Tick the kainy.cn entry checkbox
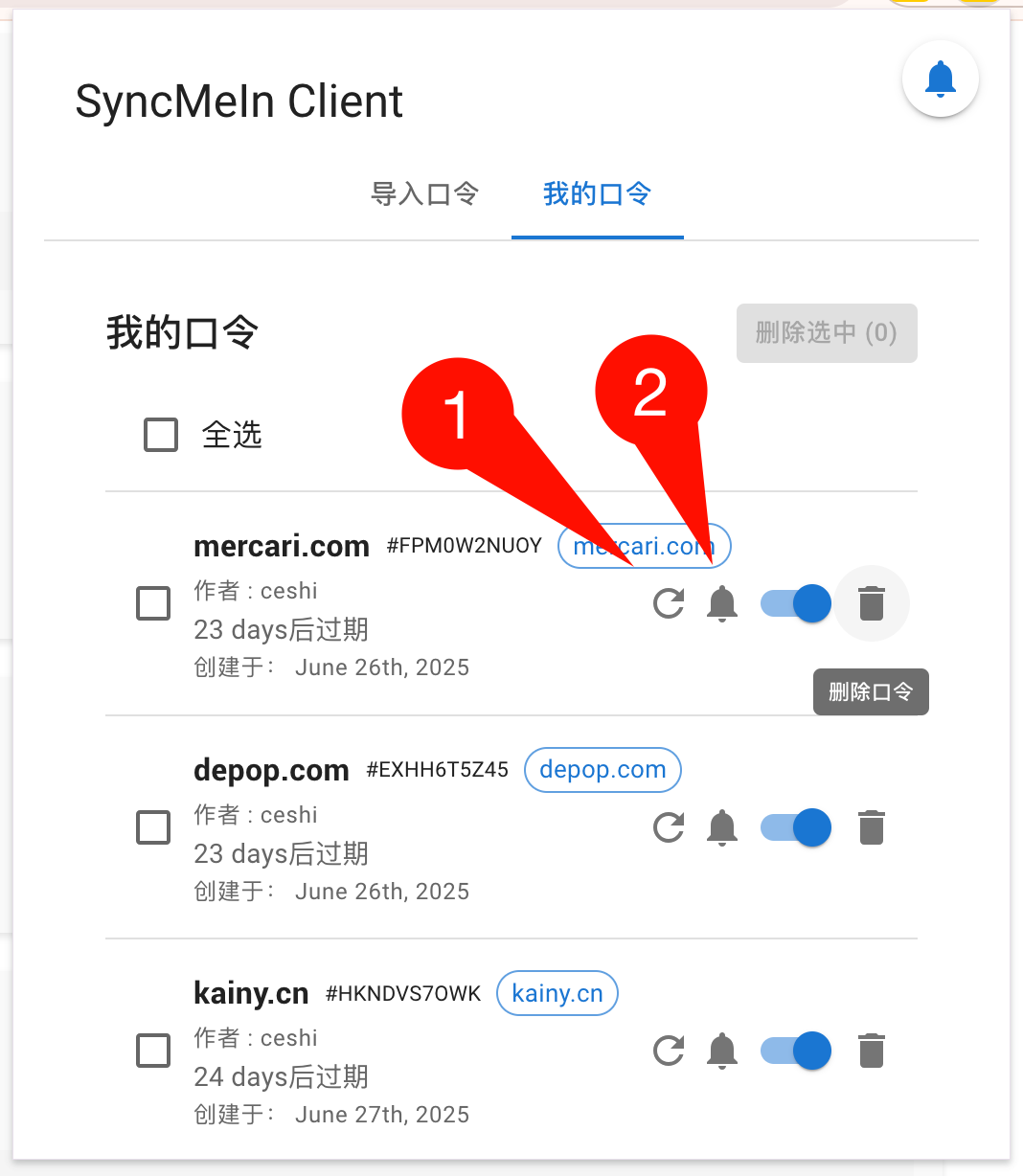 153,1051
